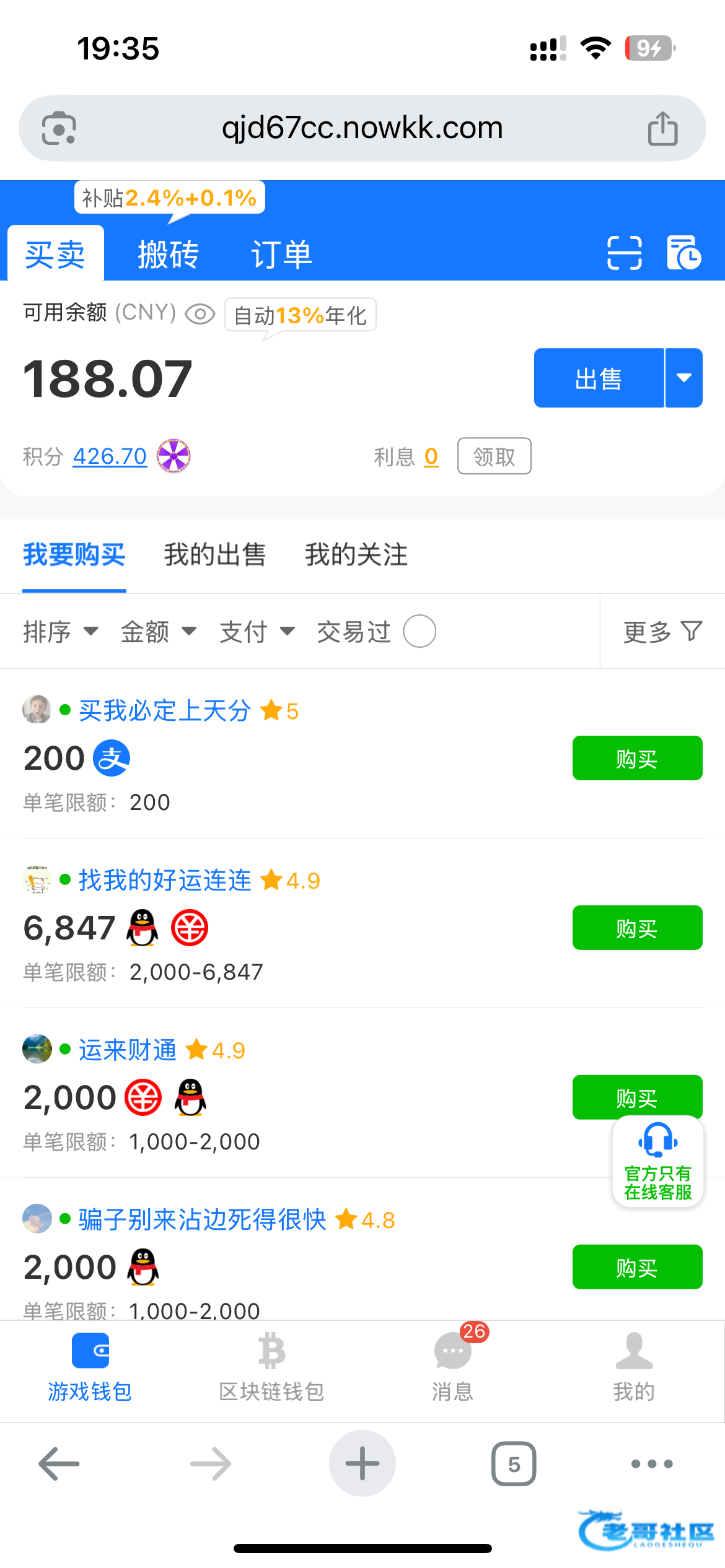The image size is (725, 1568).
Task: Buy the 6,847 offer from 找我的好运连连
Action: pos(637,928)
